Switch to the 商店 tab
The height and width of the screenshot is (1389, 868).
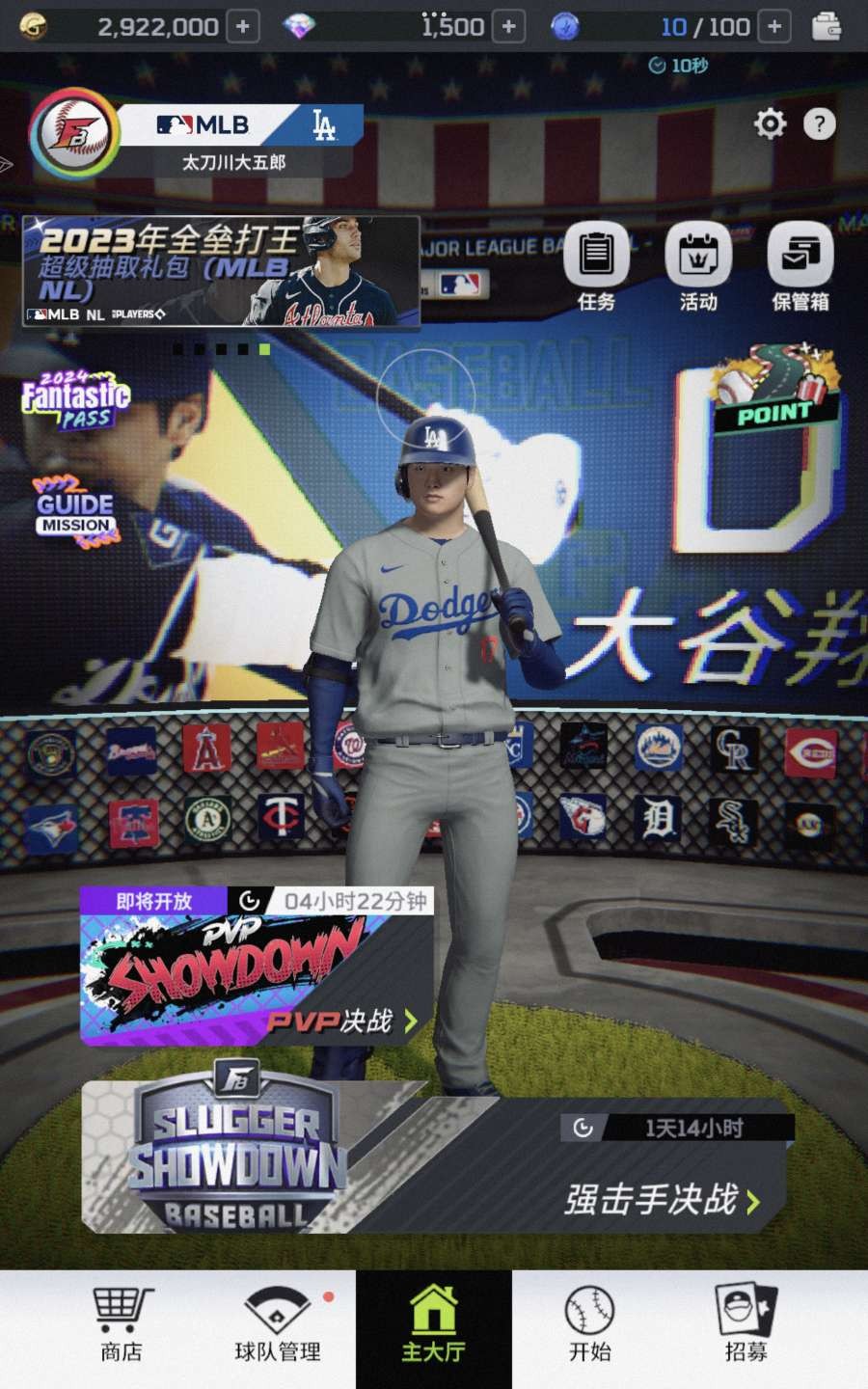122,1327
